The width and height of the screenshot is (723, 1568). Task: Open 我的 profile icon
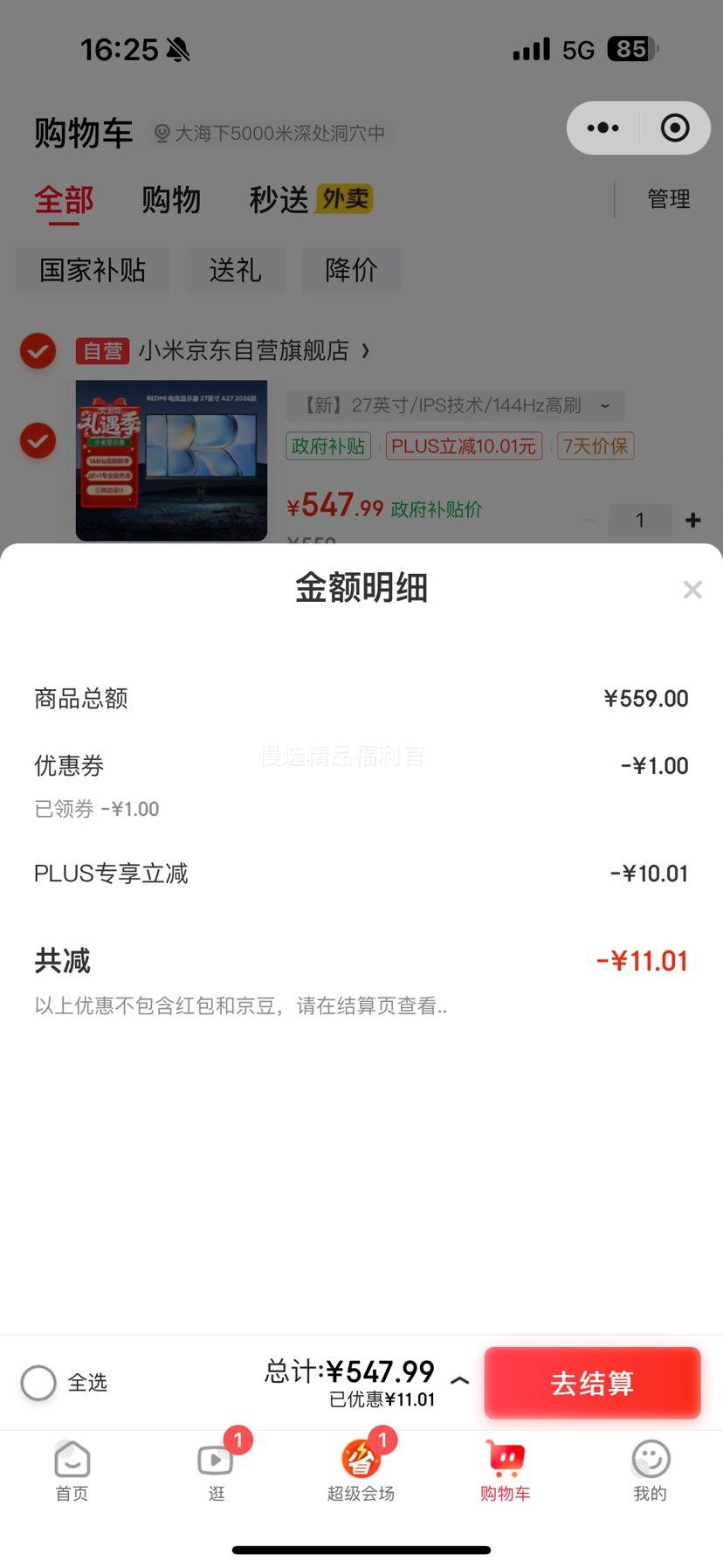[650, 1459]
